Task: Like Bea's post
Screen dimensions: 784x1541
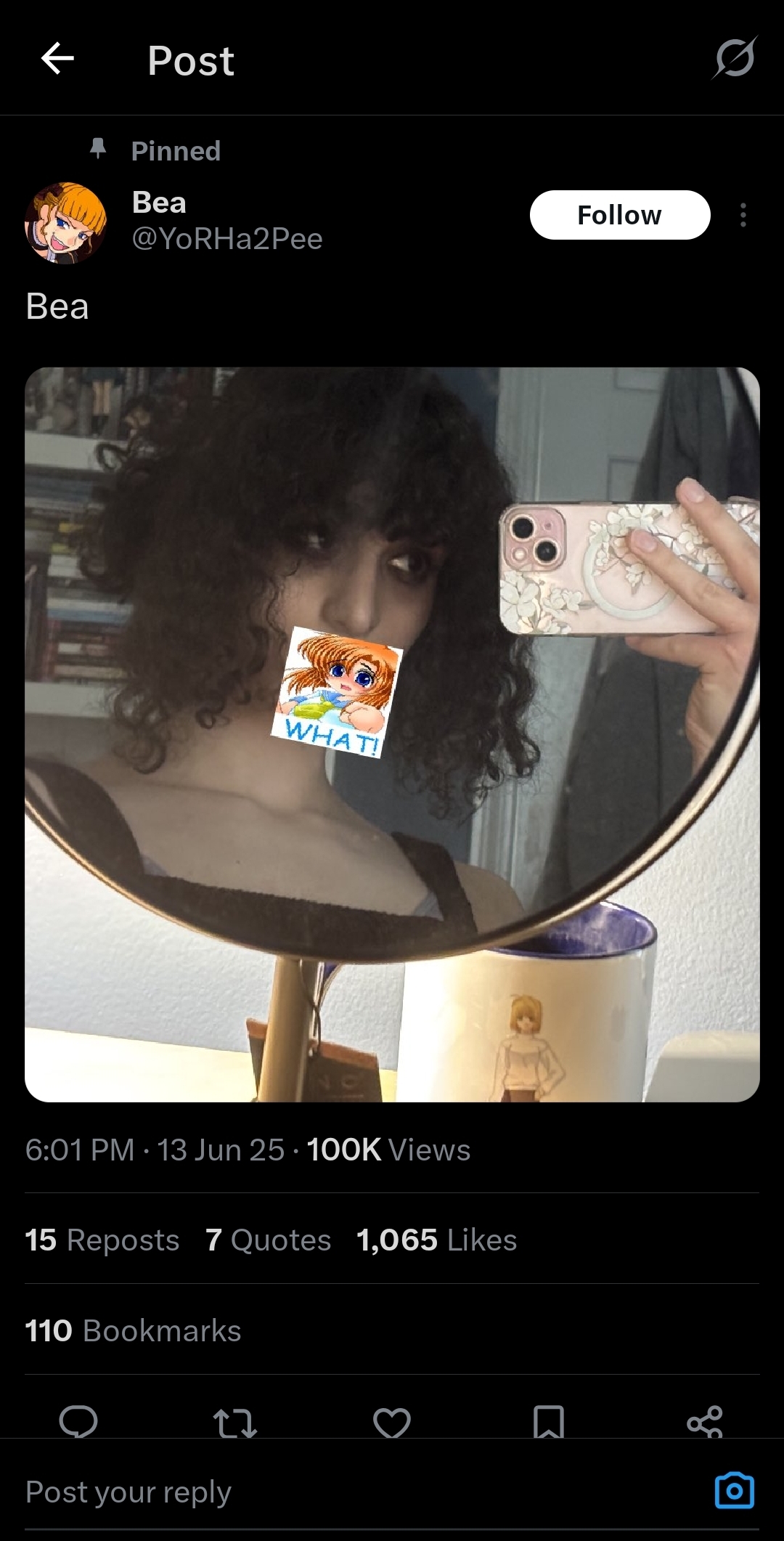Action: point(392,1422)
